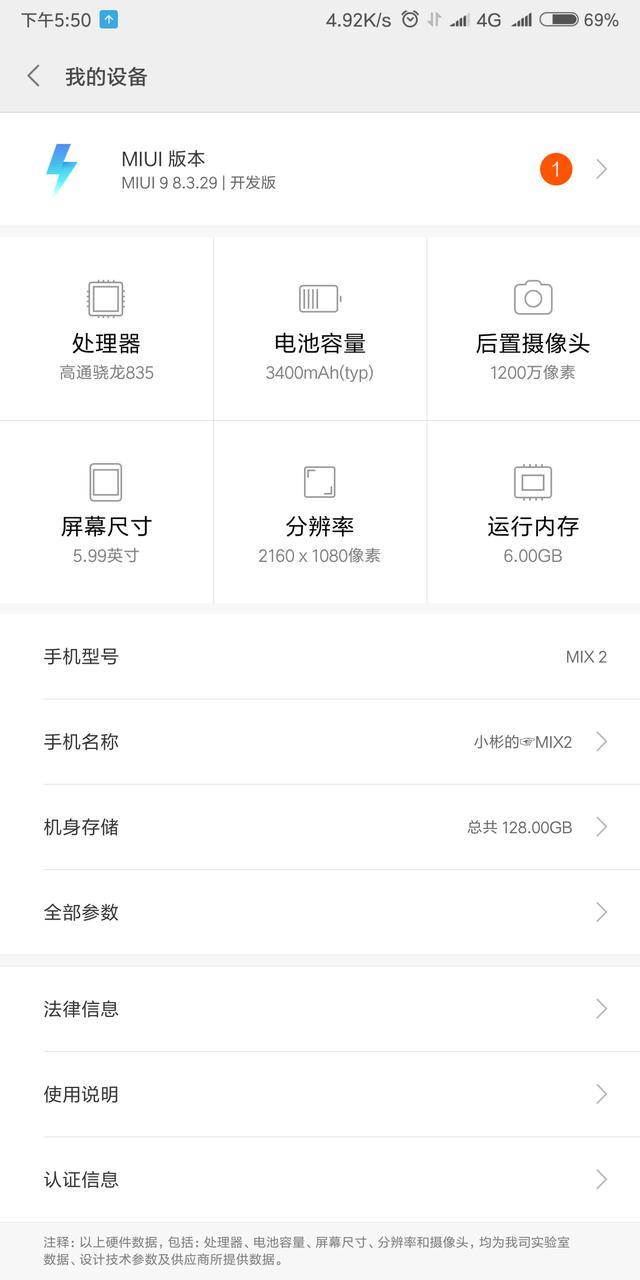Open 全部参数 full specifications

point(320,912)
